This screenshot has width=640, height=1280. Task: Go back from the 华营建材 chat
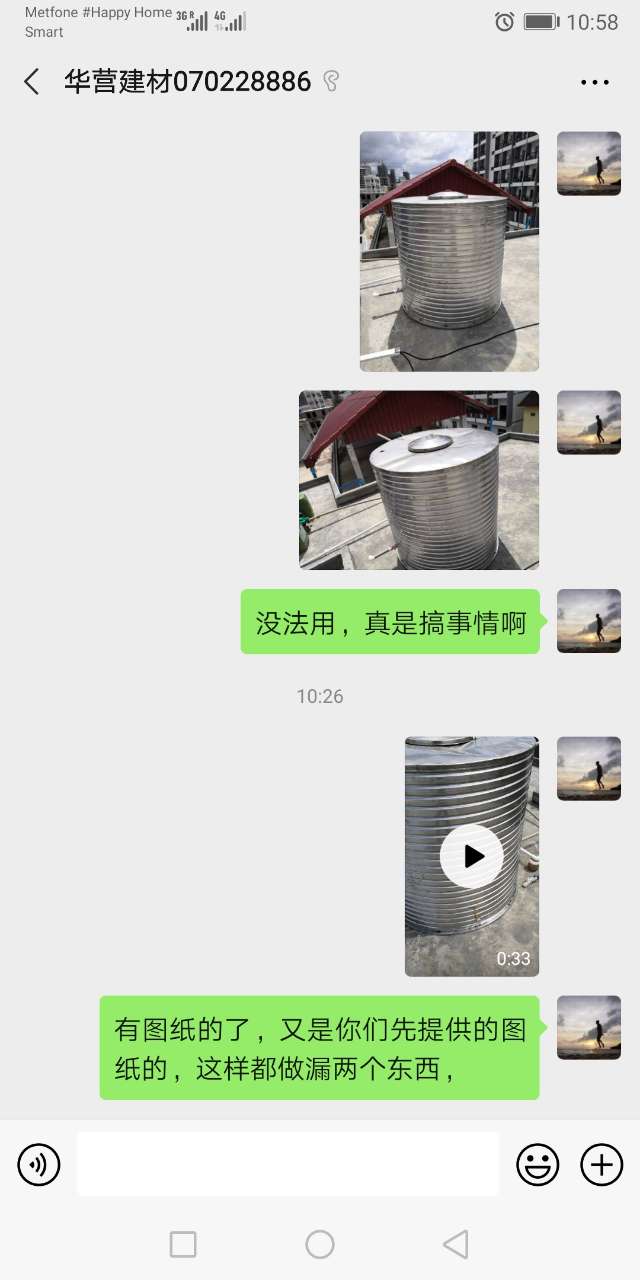[x=32, y=82]
